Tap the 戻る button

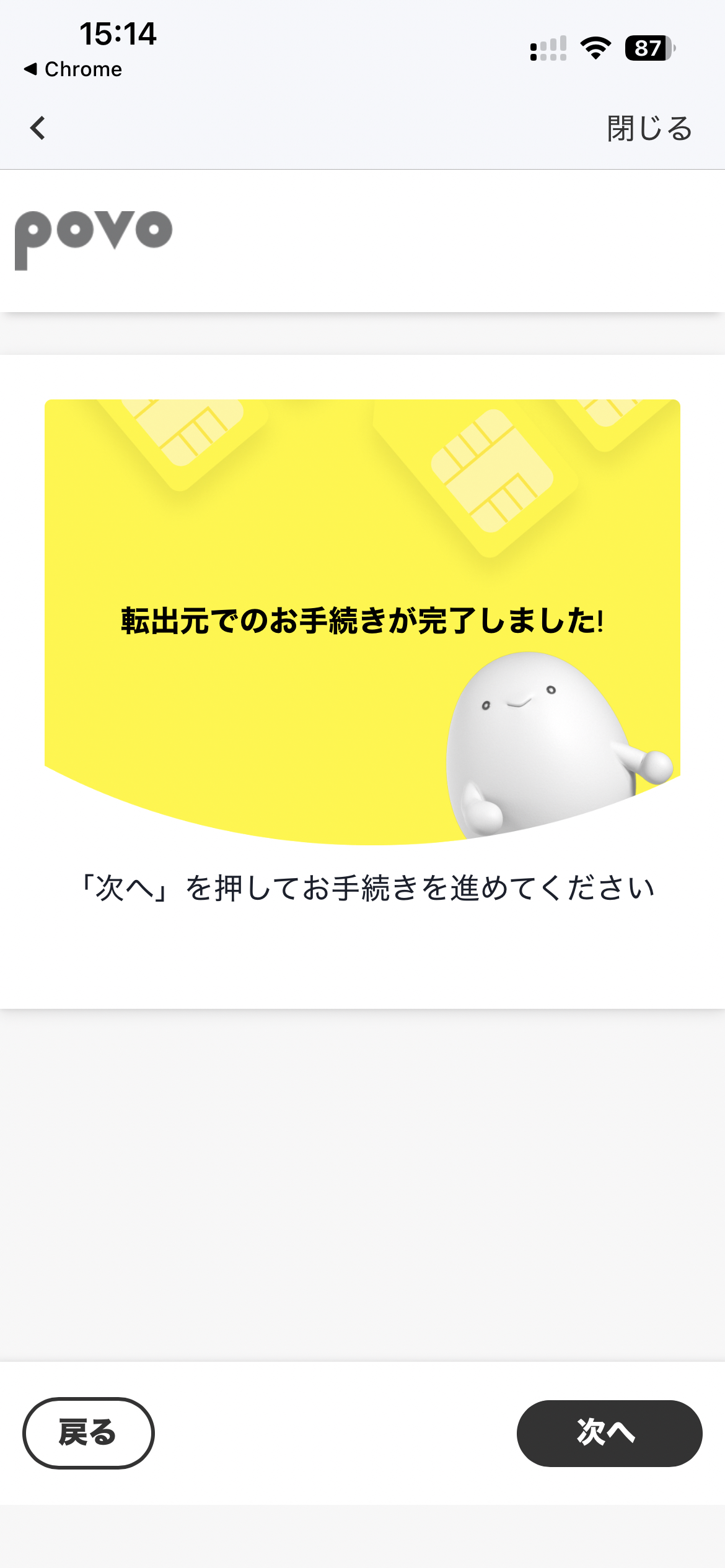(88, 1432)
